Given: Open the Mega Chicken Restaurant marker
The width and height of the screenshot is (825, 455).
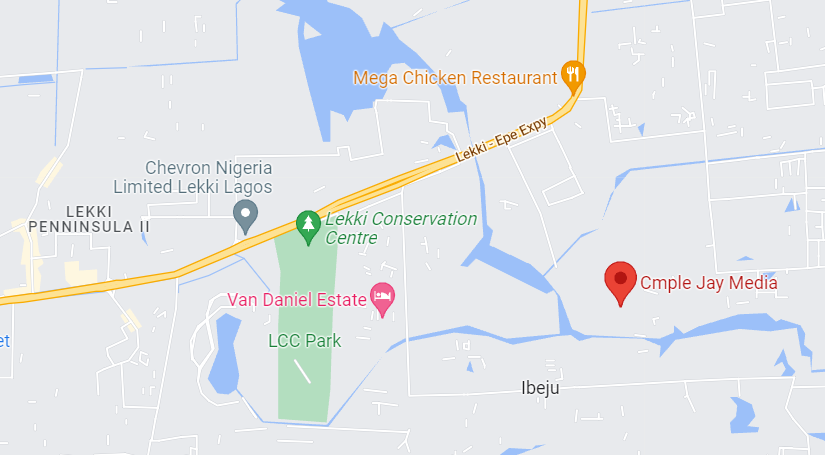Looking at the screenshot, I should (x=572, y=74).
